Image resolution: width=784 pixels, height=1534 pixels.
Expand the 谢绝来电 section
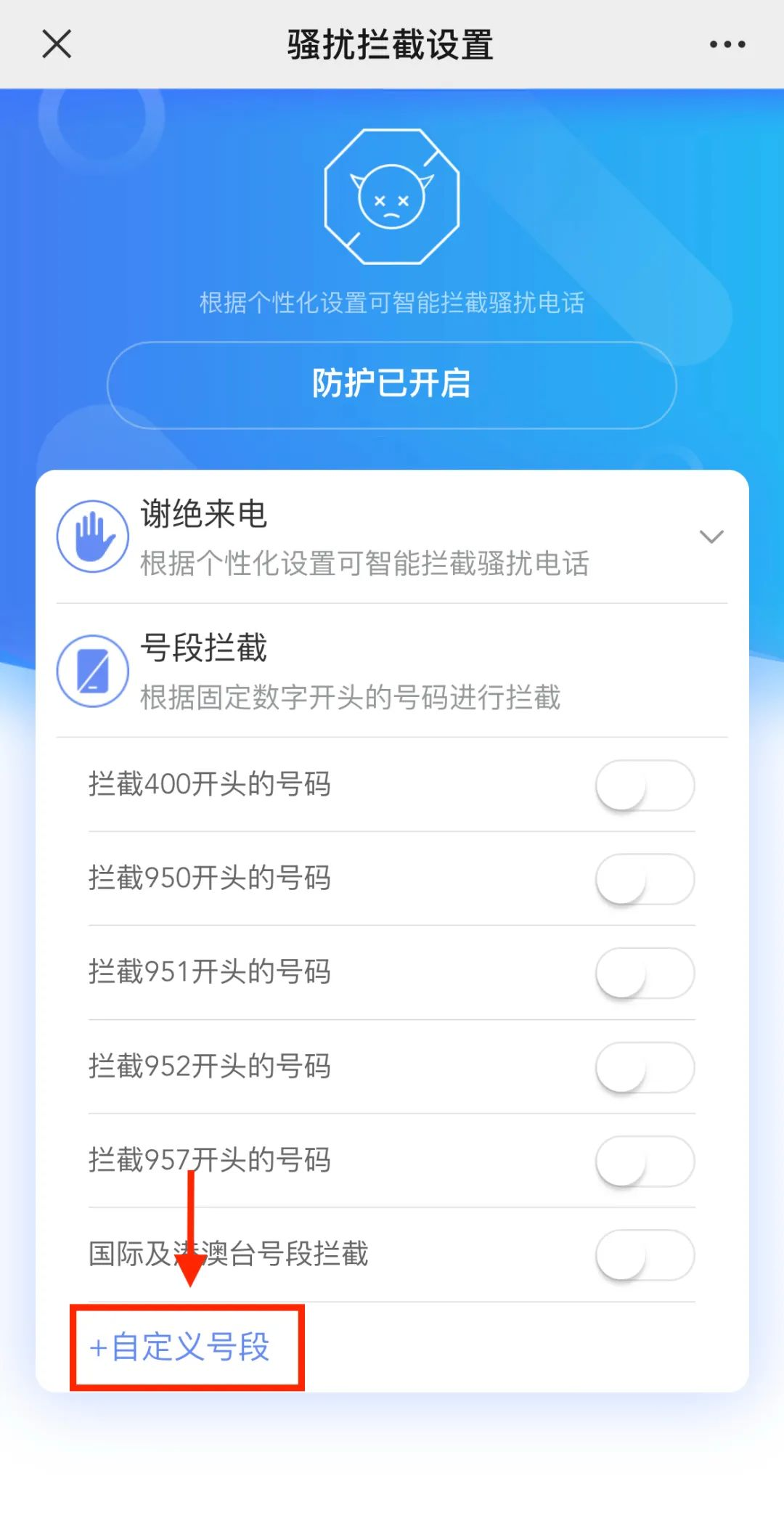pyautogui.click(x=711, y=537)
